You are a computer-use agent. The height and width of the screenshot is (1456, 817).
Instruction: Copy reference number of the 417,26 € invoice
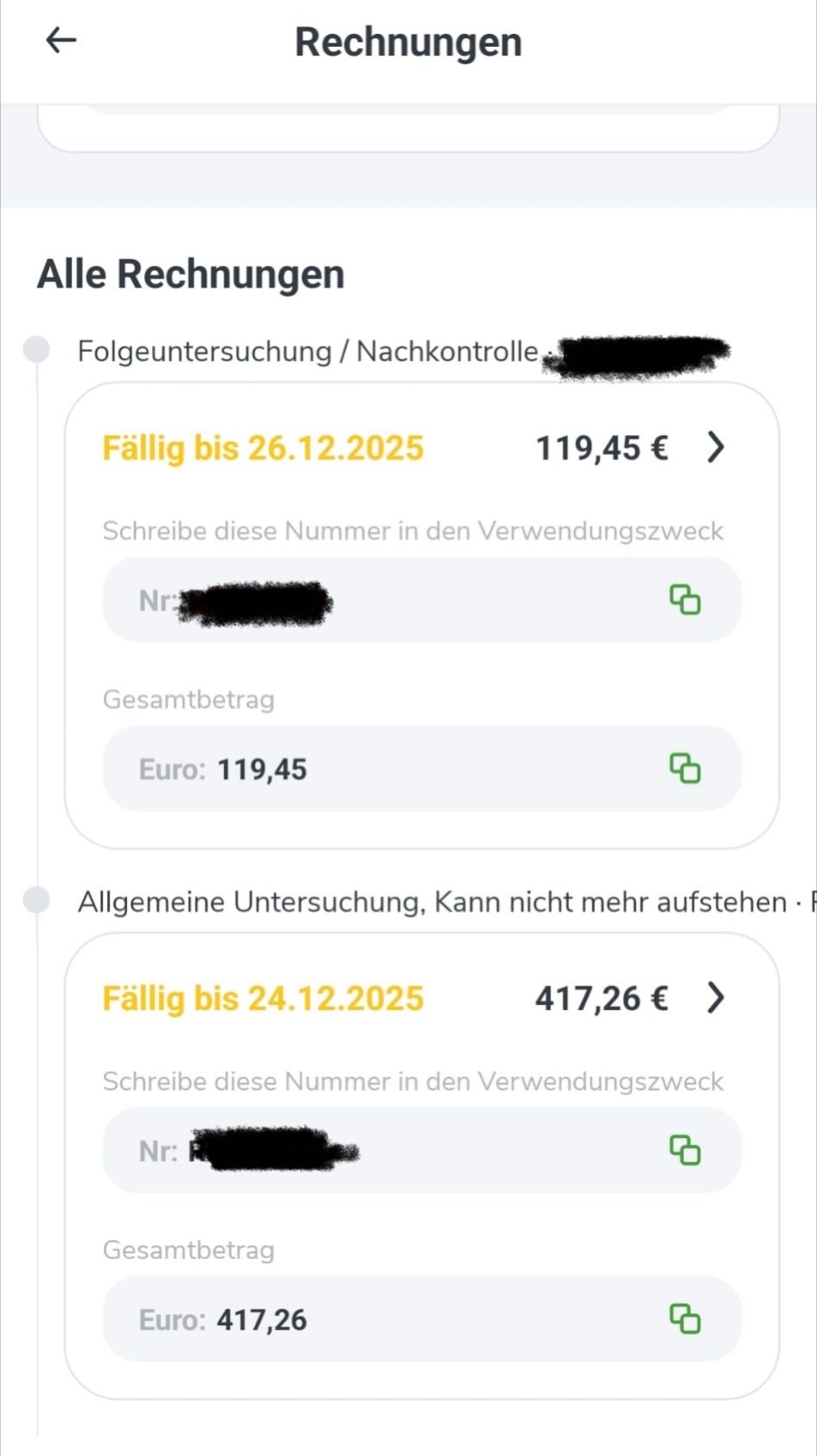[x=685, y=1150]
